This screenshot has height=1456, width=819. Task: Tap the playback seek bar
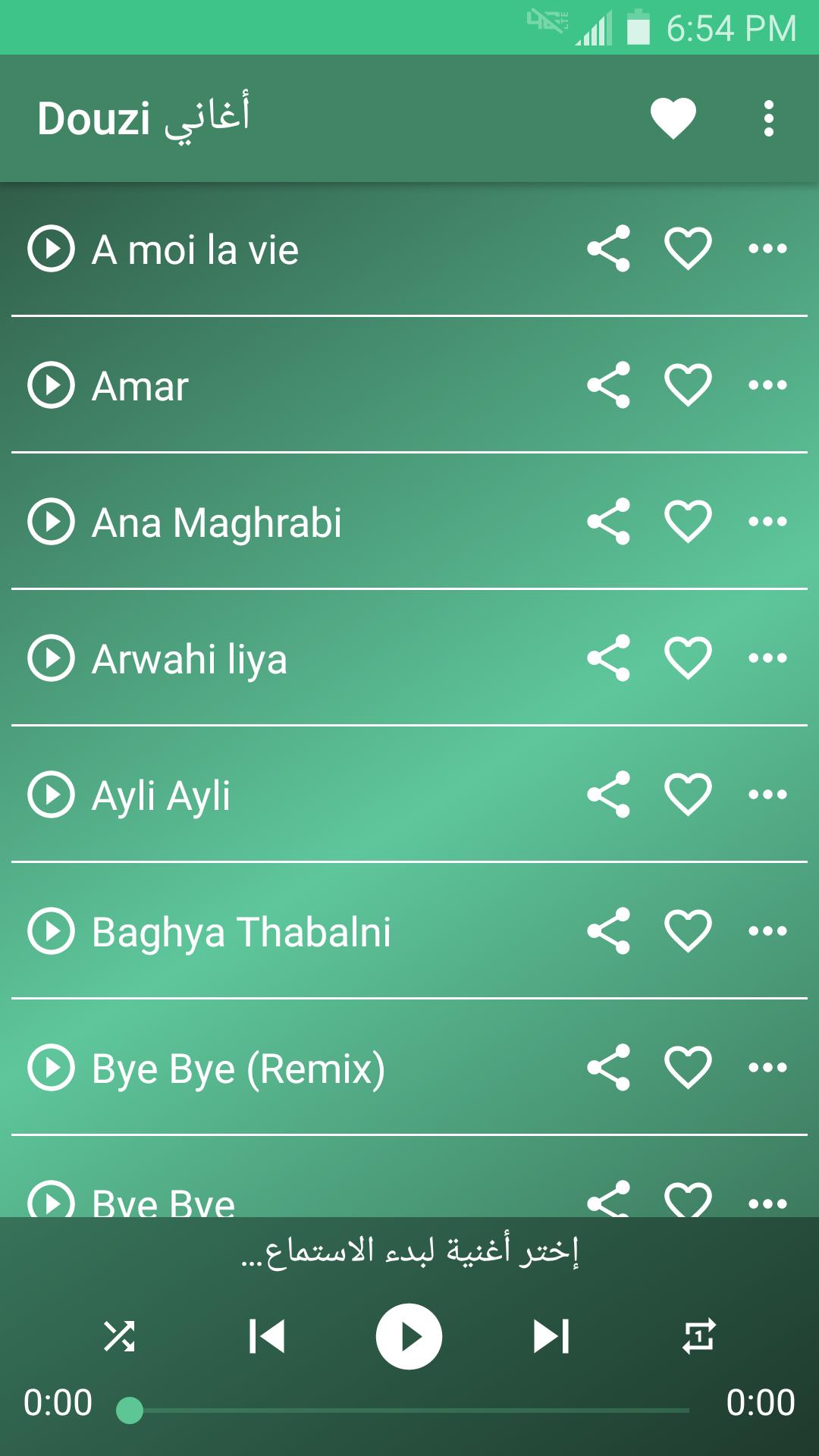409,1410
